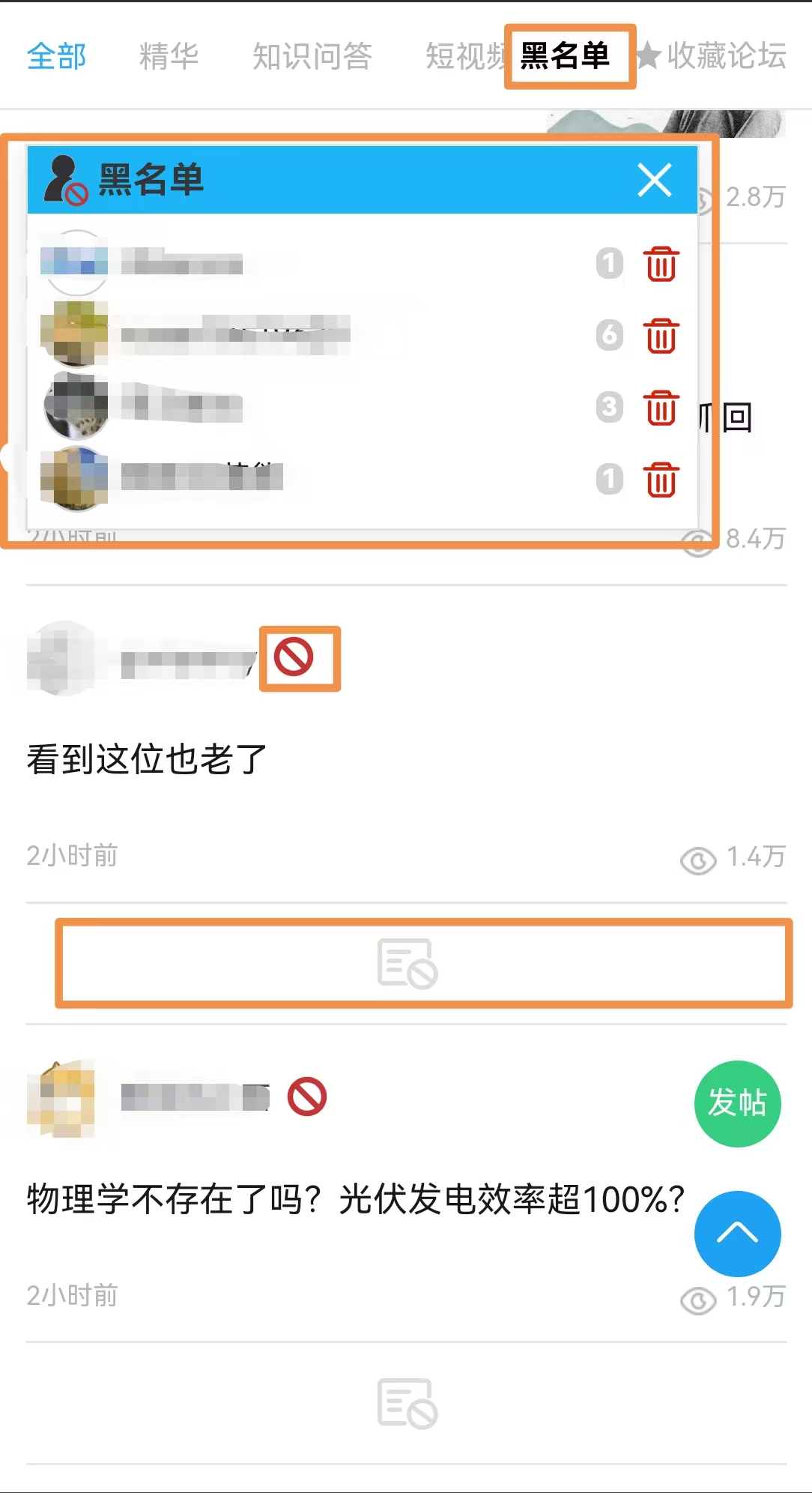Viewport: 812px width, 1493px height.
Task: Select the 黑名单 tab
Action: (566, 56)
